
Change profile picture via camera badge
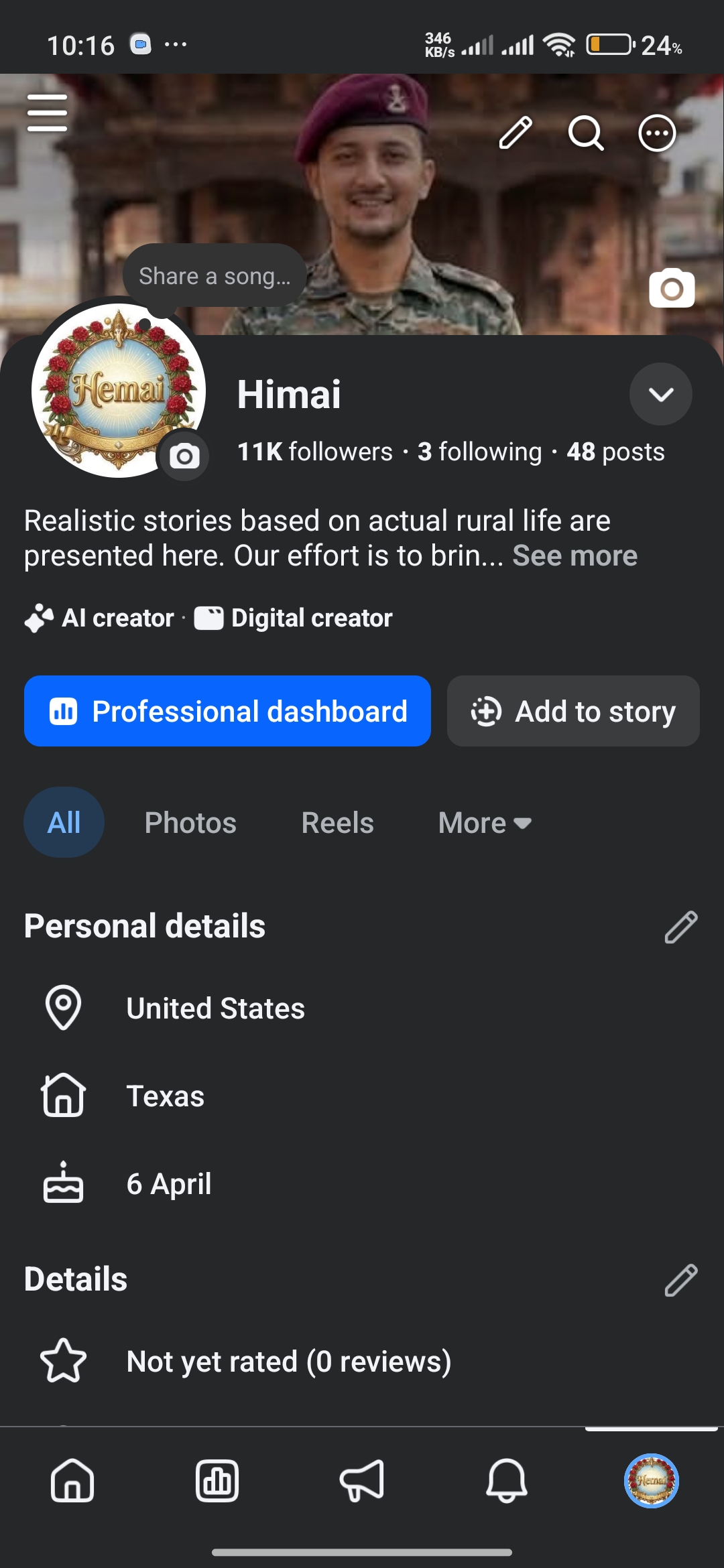(184, 456)
